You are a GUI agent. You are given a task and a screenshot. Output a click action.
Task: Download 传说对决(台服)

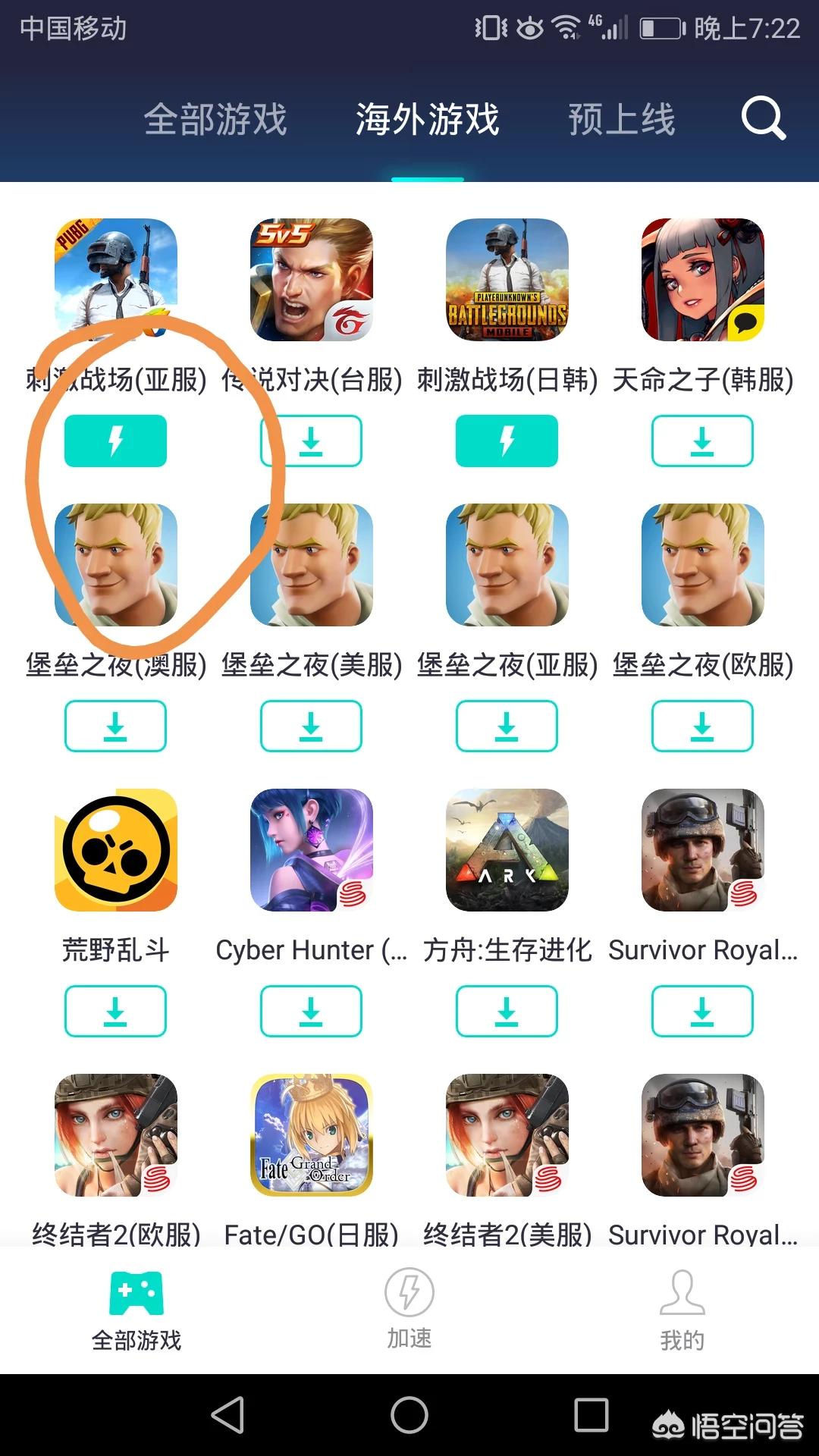pos(311,441)
